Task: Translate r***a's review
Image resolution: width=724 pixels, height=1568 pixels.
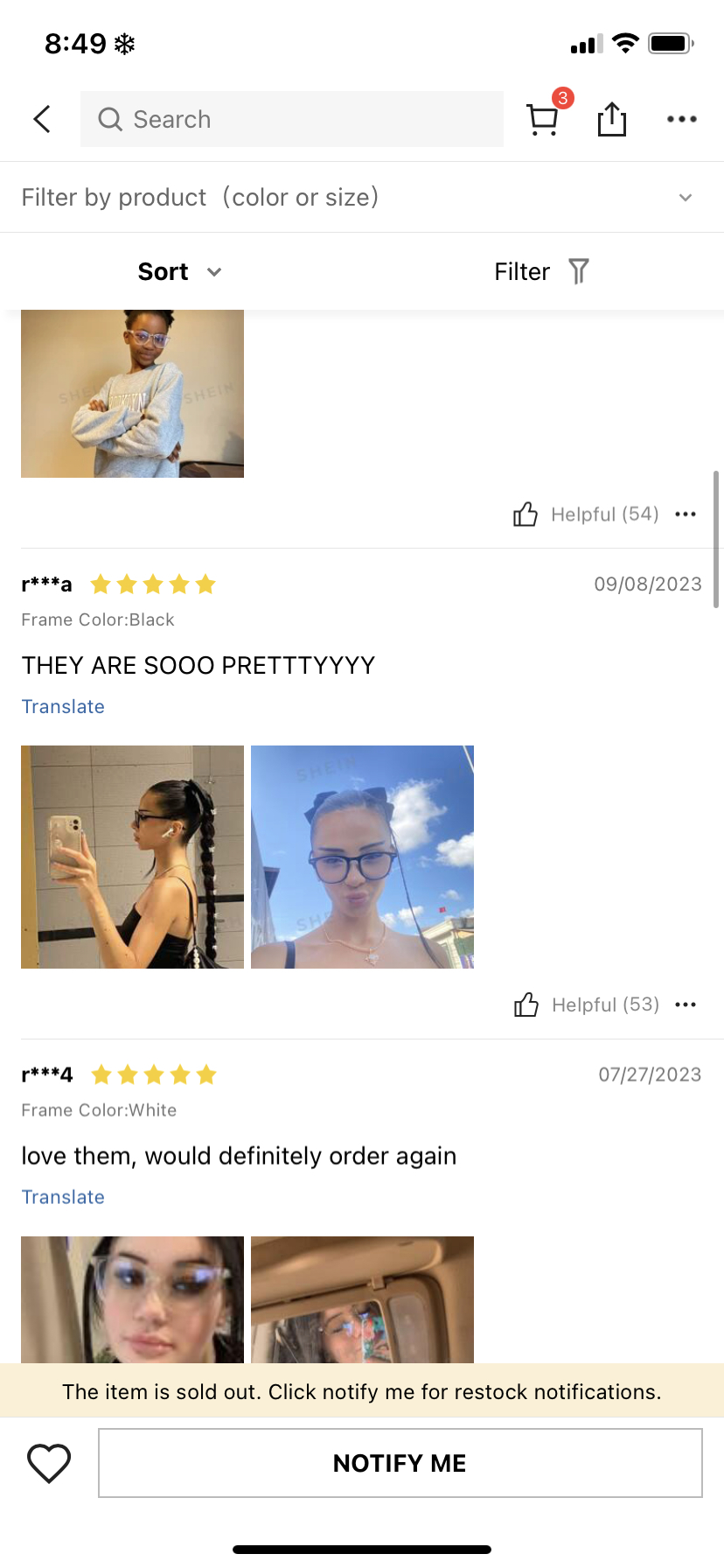Action: click(63, 706)
